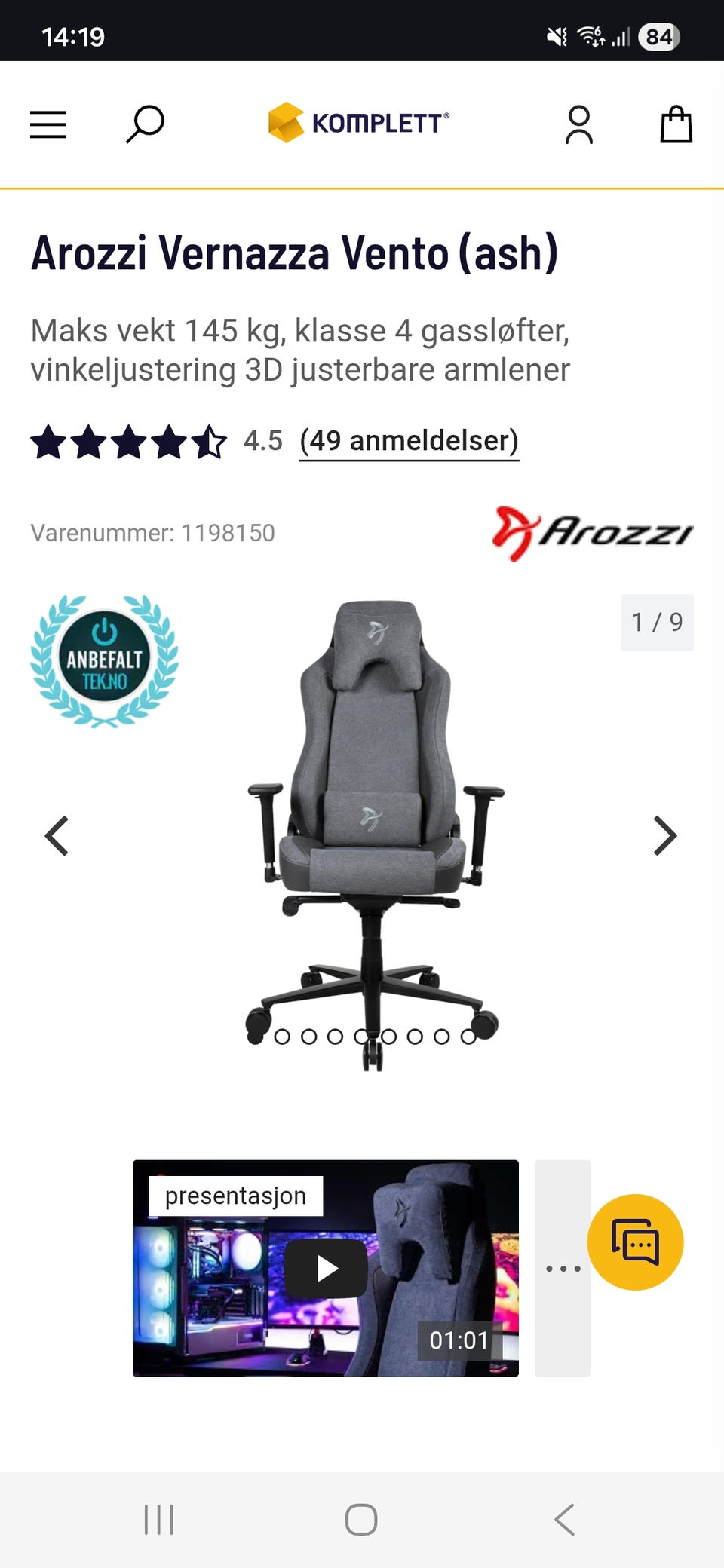The height and width of the screenshot is (1568, 724).
Task: Show the next product image
Action: click(664, 835)
